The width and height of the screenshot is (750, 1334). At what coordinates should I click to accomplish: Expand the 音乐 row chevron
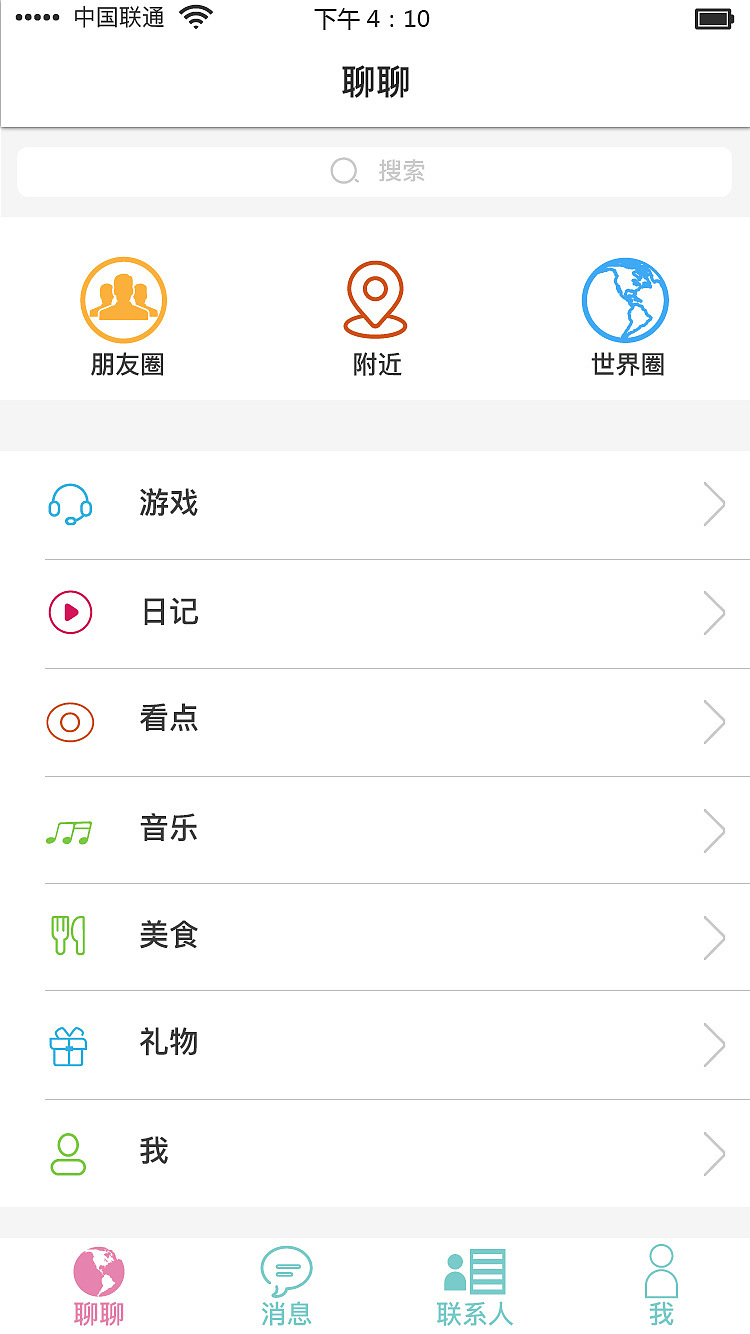point(714,829)
